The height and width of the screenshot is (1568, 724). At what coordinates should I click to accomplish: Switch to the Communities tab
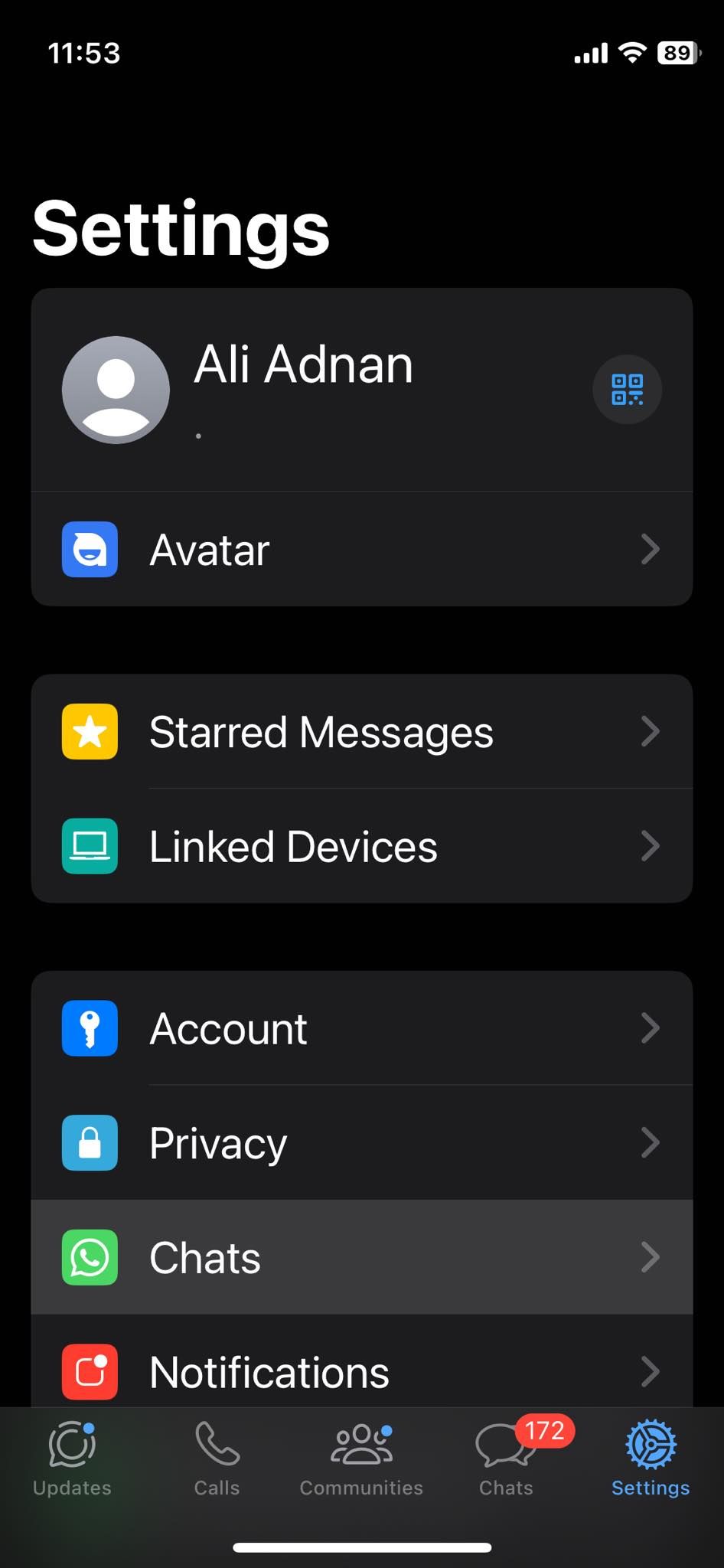[x=361, y=1459]
